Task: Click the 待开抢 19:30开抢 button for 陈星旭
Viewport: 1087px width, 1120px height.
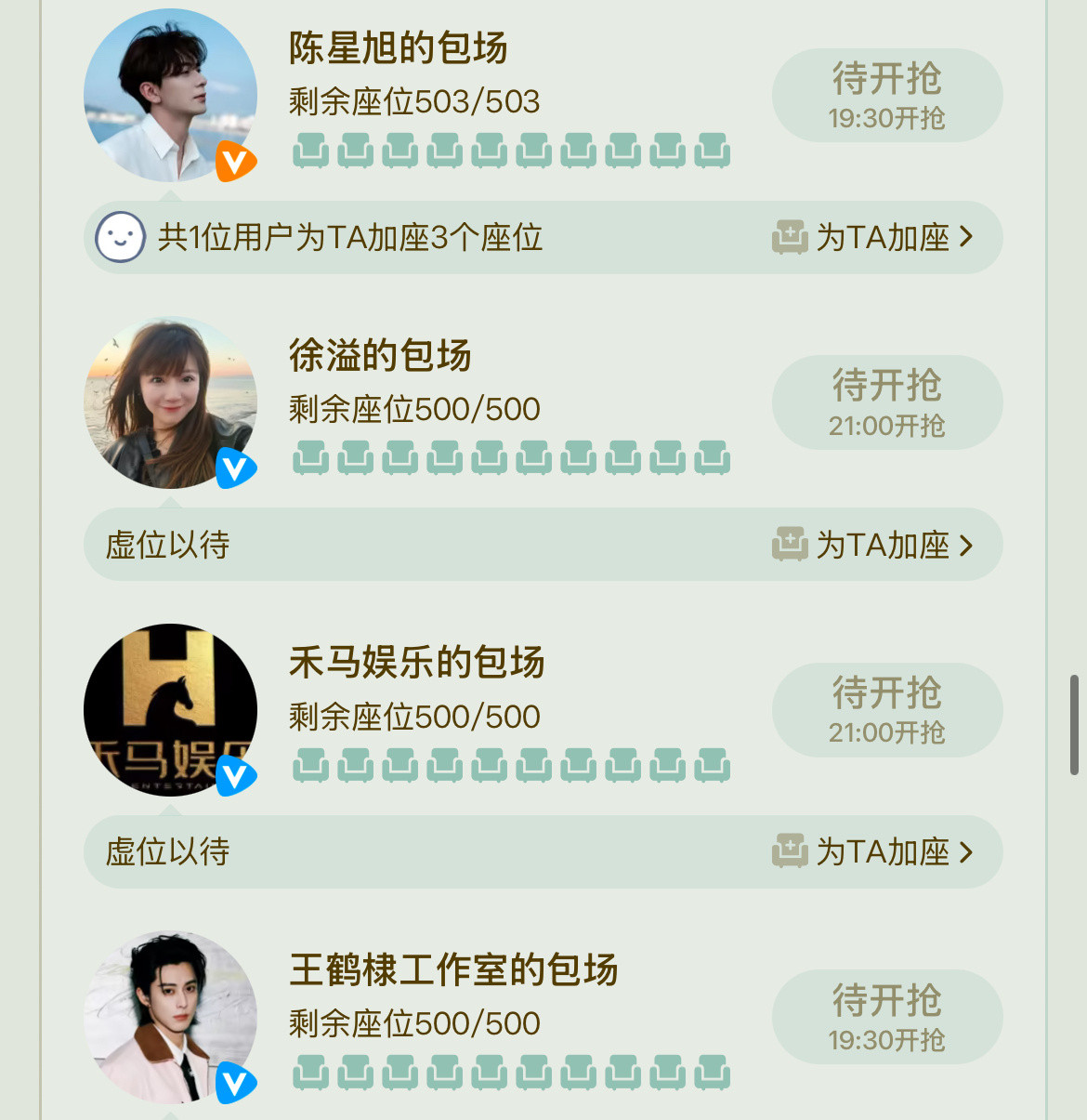Action: pyautogui.click(x=886, y=95)
